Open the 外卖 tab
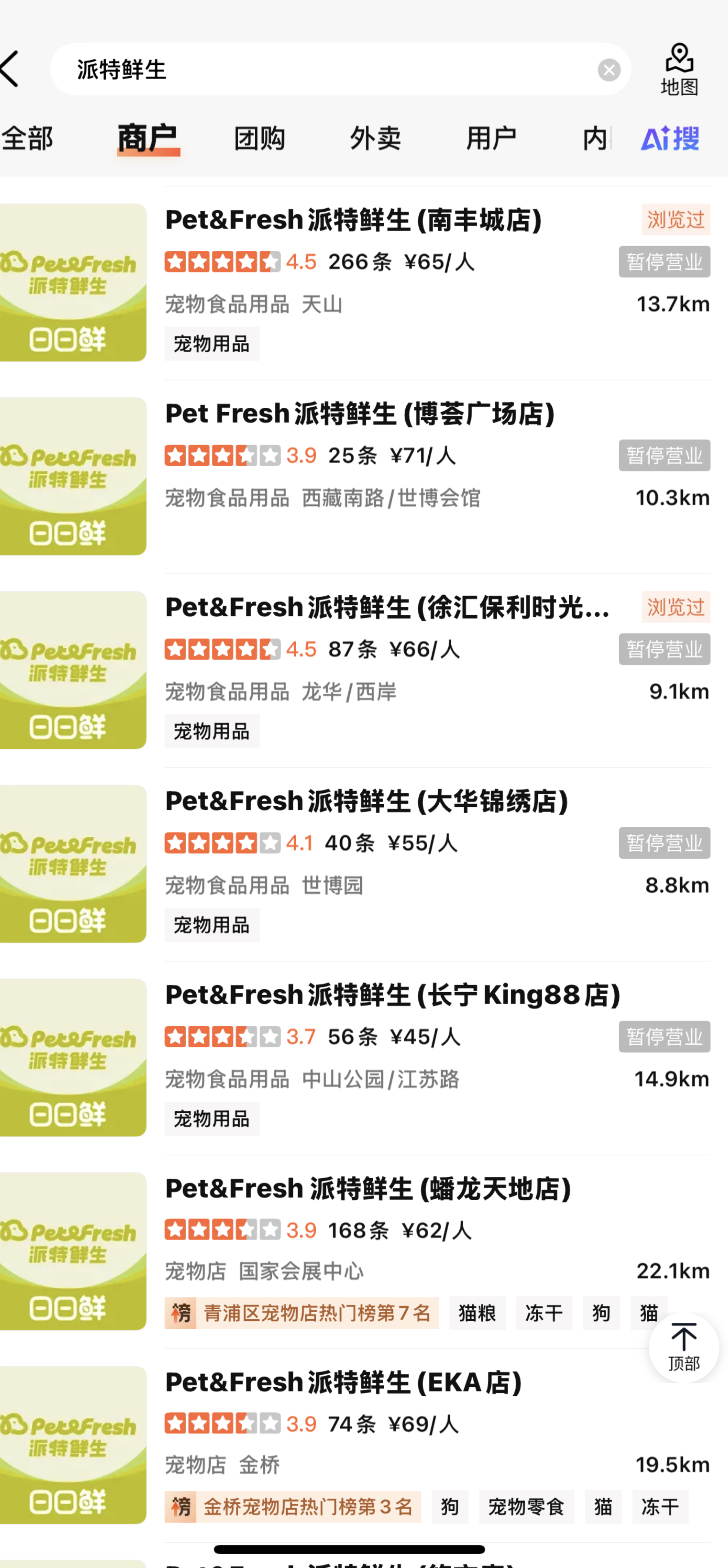This screenshot has height=1568, width=728. pyautogui.click(x=375, y=138)
